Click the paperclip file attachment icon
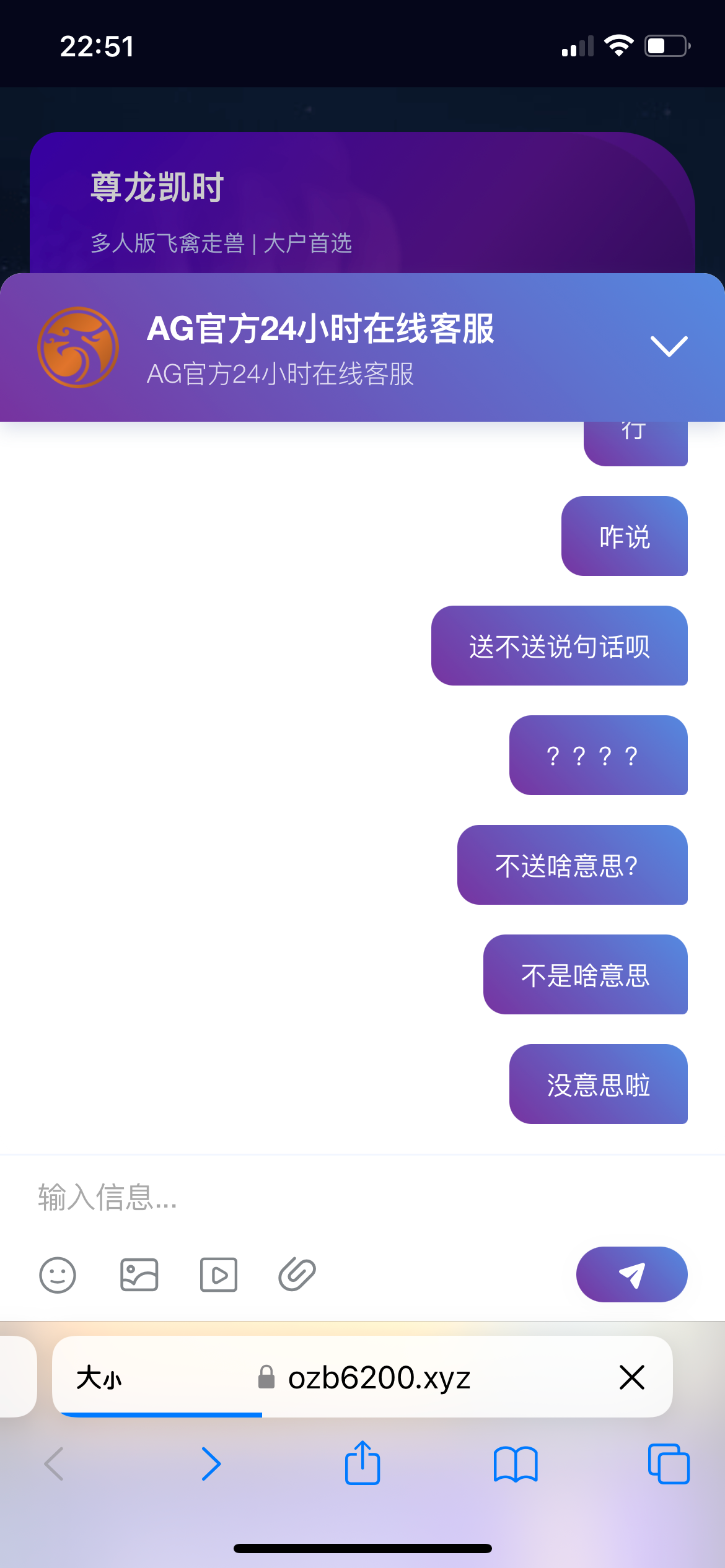 [297, 1274]
